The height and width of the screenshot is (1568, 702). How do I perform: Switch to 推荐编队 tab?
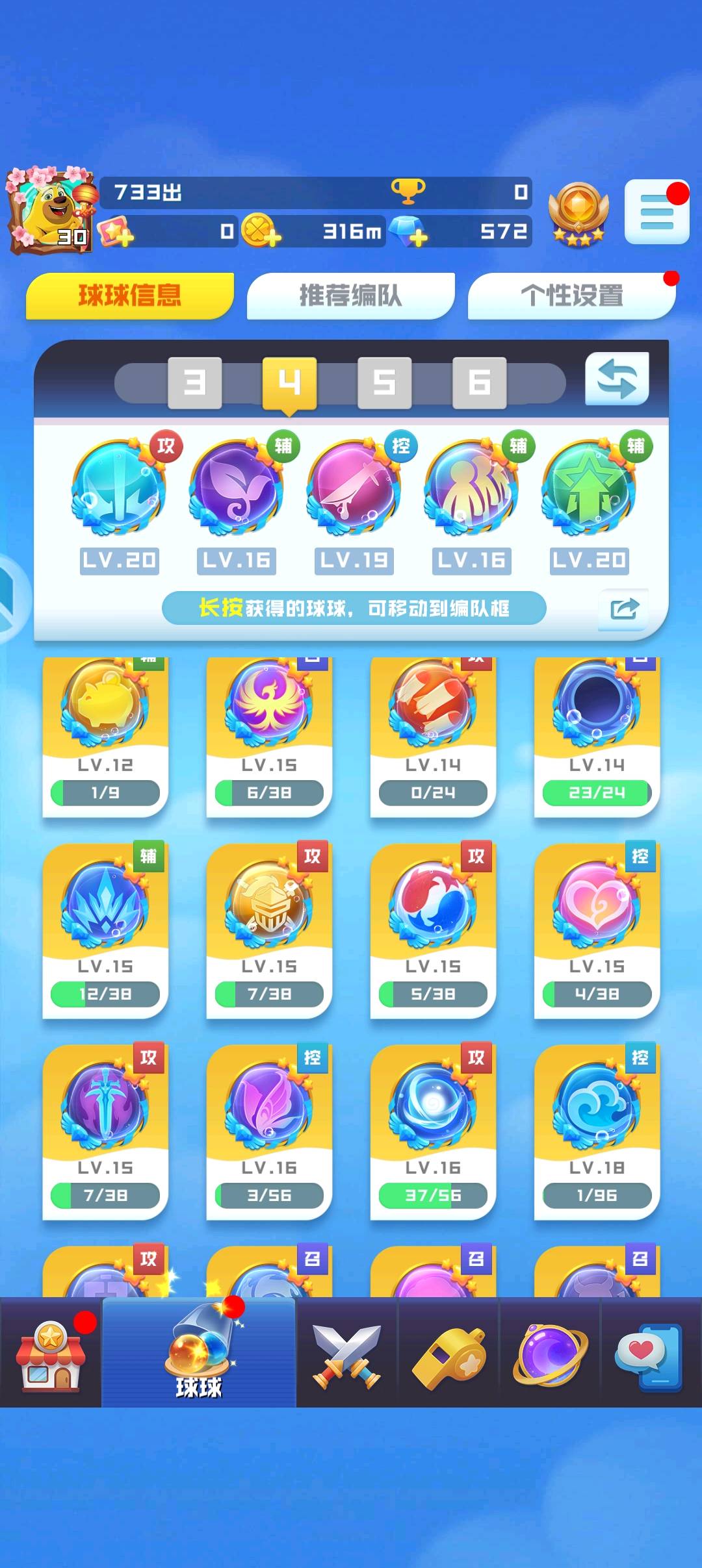click(350, 296)
